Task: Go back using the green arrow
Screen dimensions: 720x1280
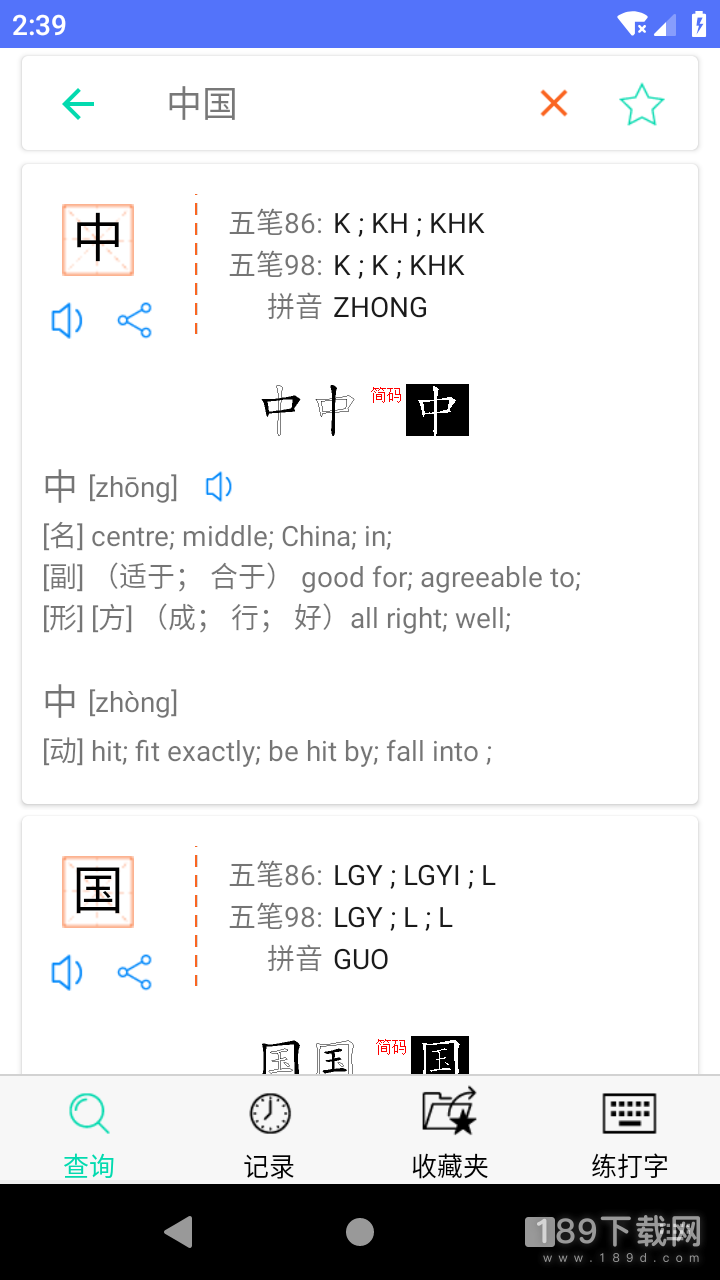Action: click(x=78, y=104)
